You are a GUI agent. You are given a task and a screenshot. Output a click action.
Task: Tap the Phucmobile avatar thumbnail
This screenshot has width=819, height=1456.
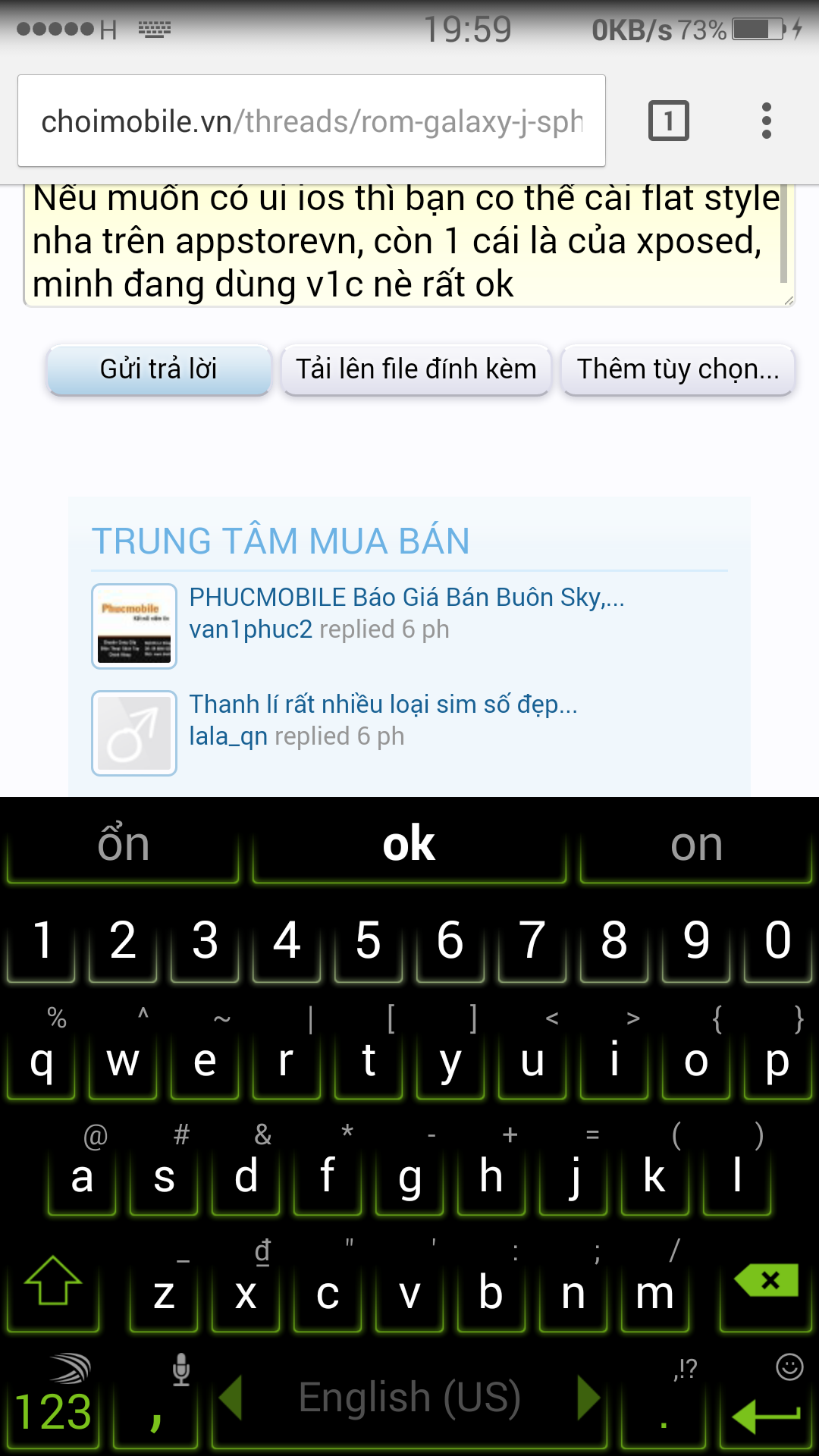[x=134, y=626]
